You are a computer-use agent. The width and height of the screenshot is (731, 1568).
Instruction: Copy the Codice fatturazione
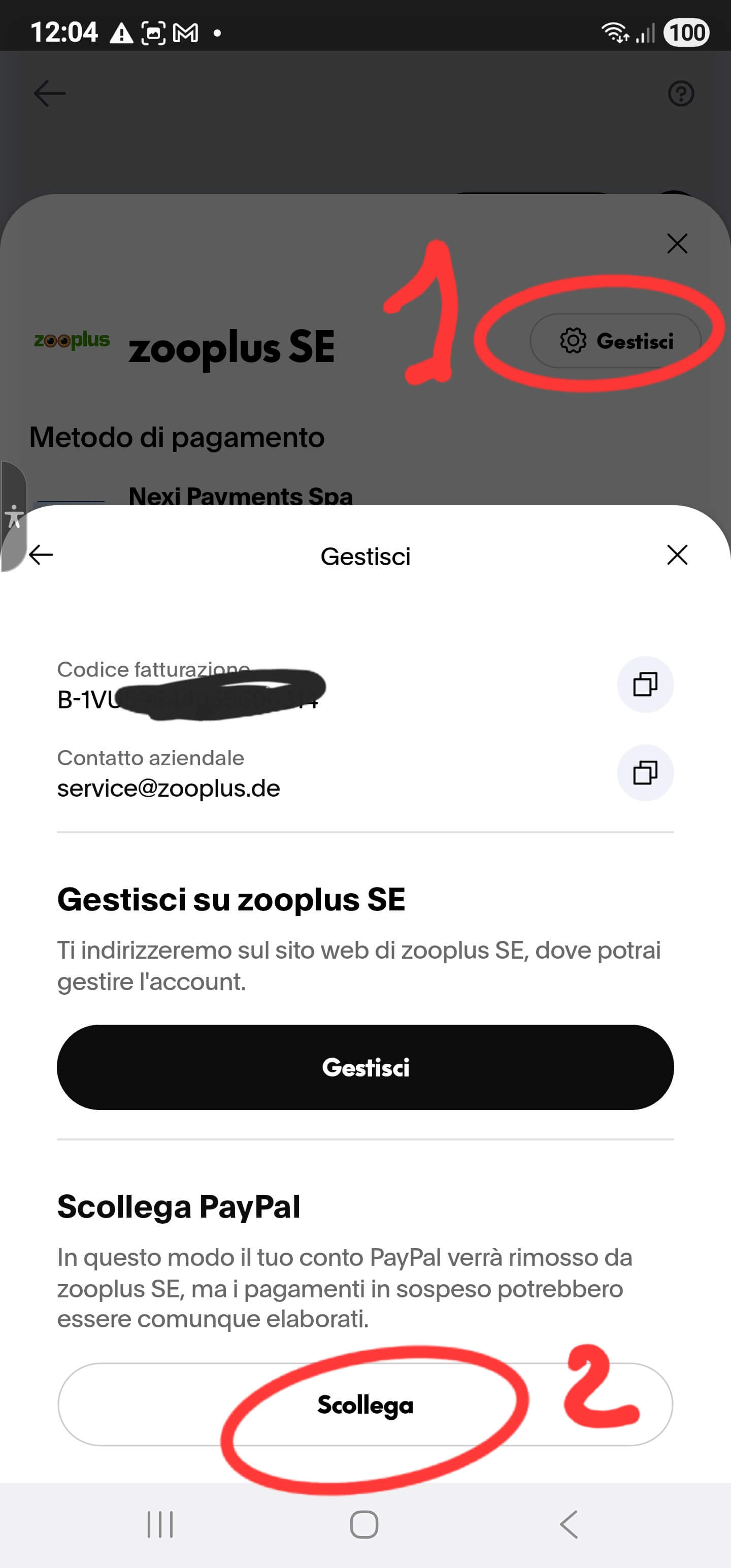point(645,684)
